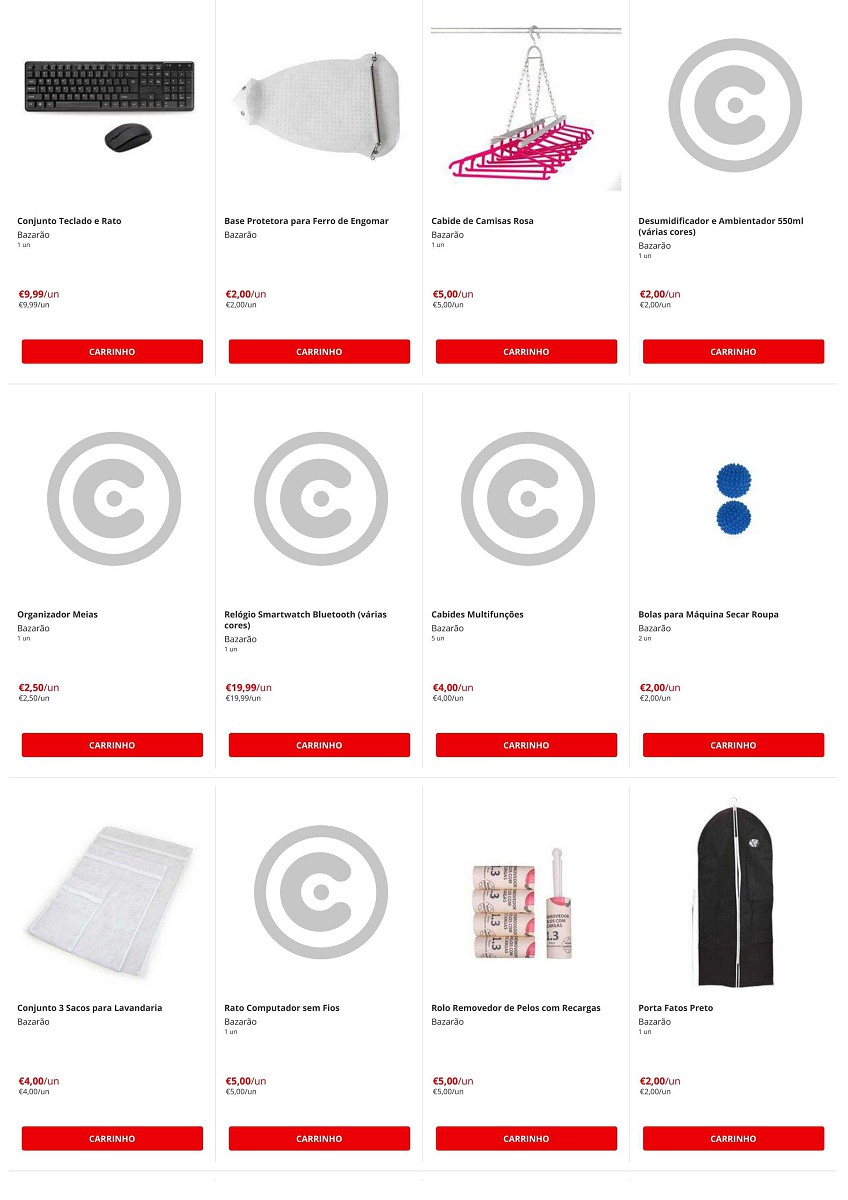The image size is (848, 1200).
Task: Open the Base Protetora para Ferro product image
Action: (317, 104)
